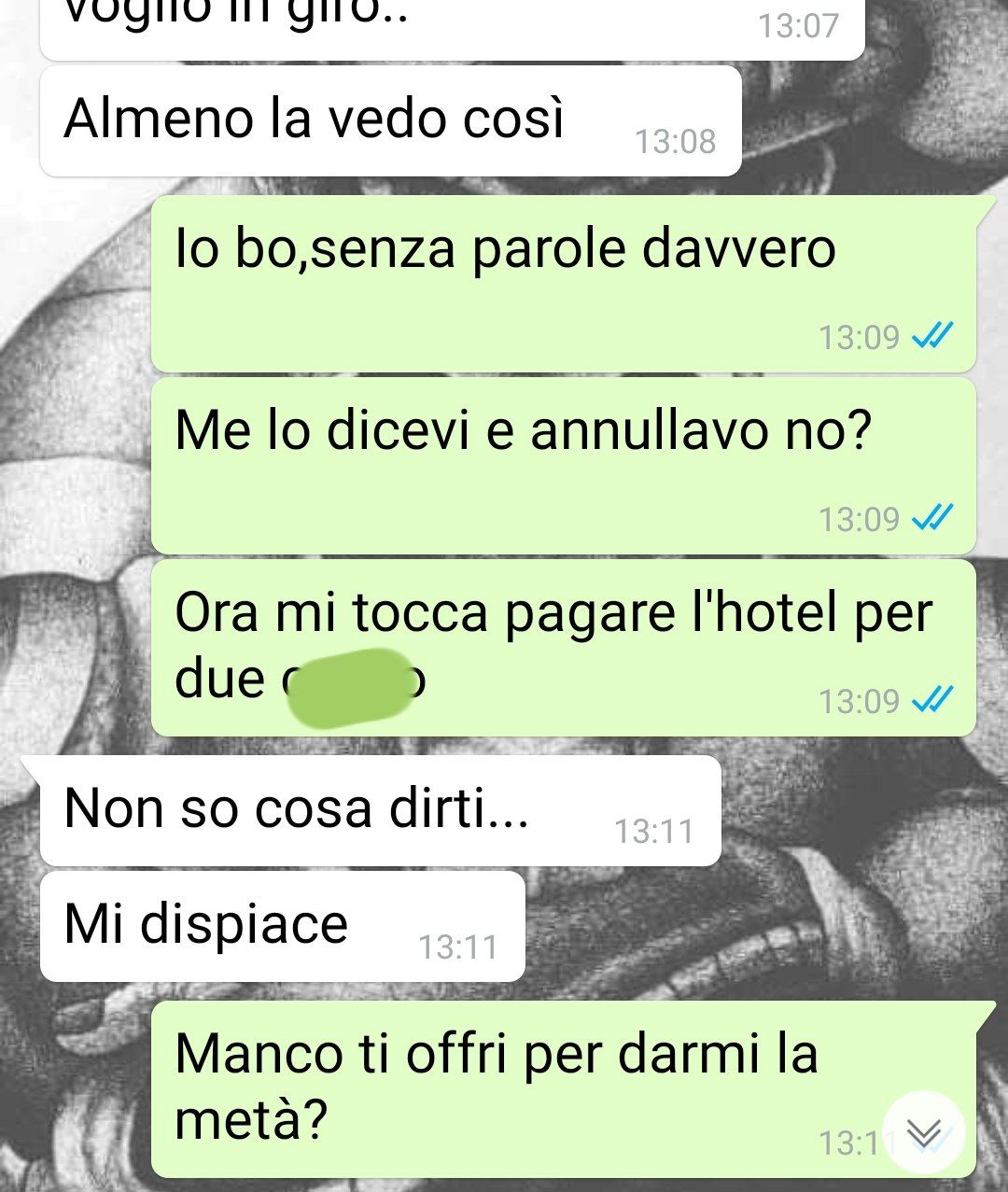Jump to latest messages with the down arrow

coord(923,1132)
